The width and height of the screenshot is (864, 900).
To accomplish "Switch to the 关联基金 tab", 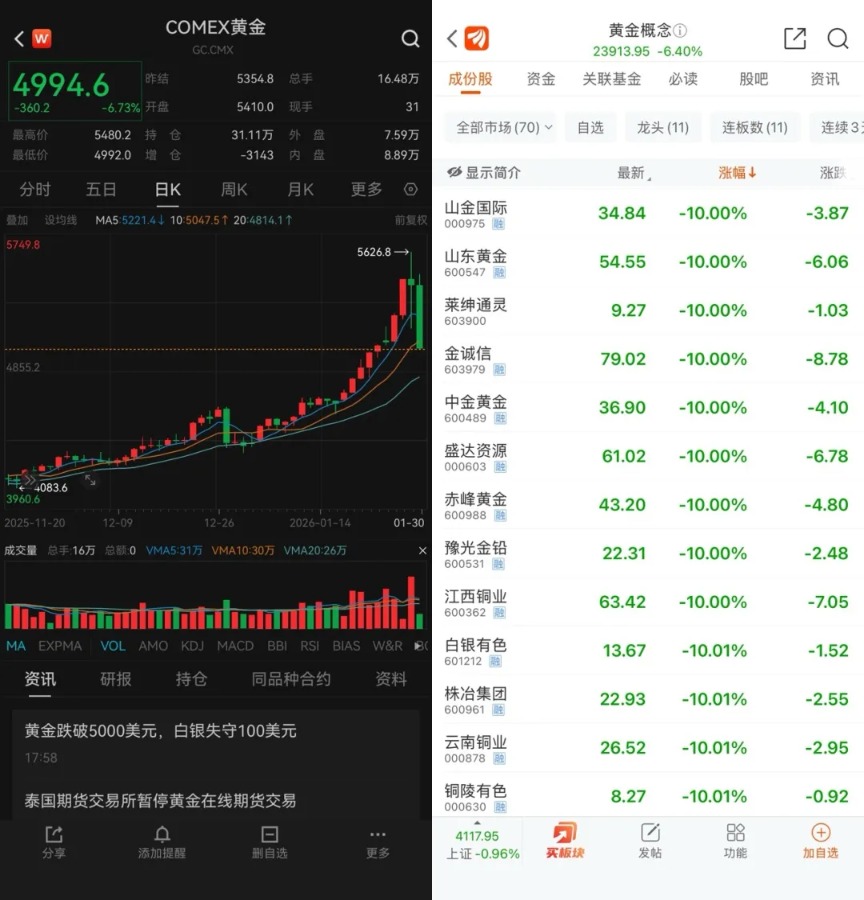I will pos(612,79).
